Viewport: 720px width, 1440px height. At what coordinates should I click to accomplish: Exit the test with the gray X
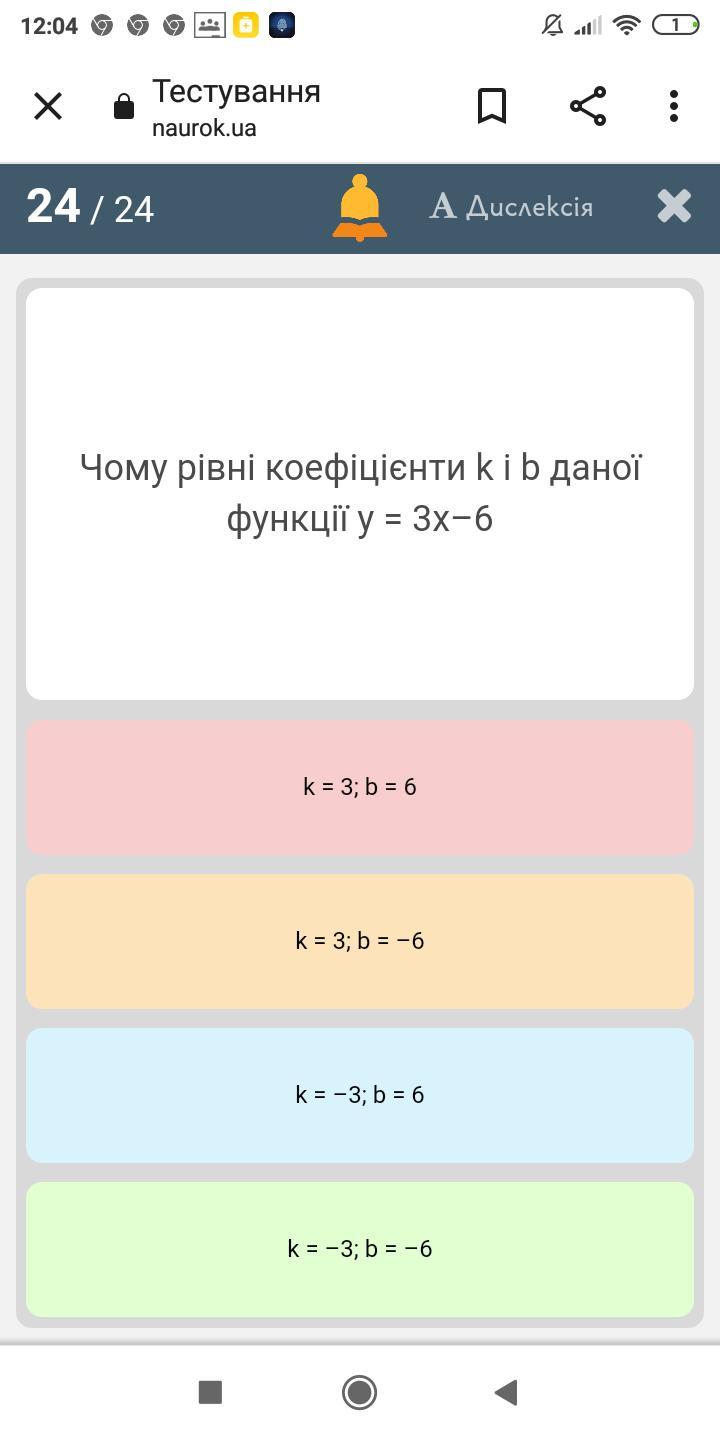[x=674, y=206]
